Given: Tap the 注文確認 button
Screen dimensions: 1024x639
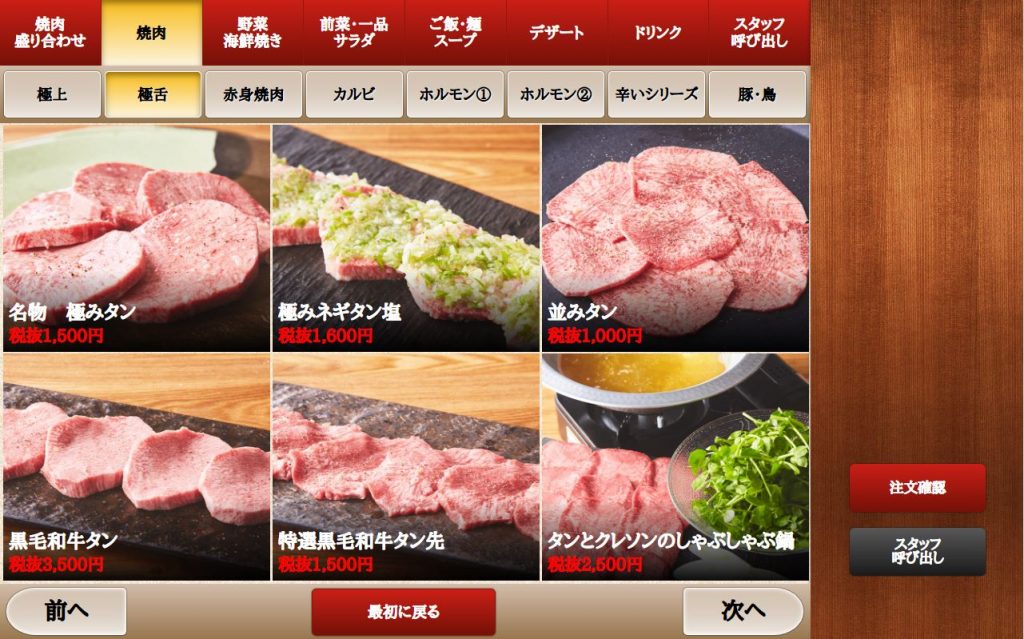Looking at the screenshot, I should 917,488.
